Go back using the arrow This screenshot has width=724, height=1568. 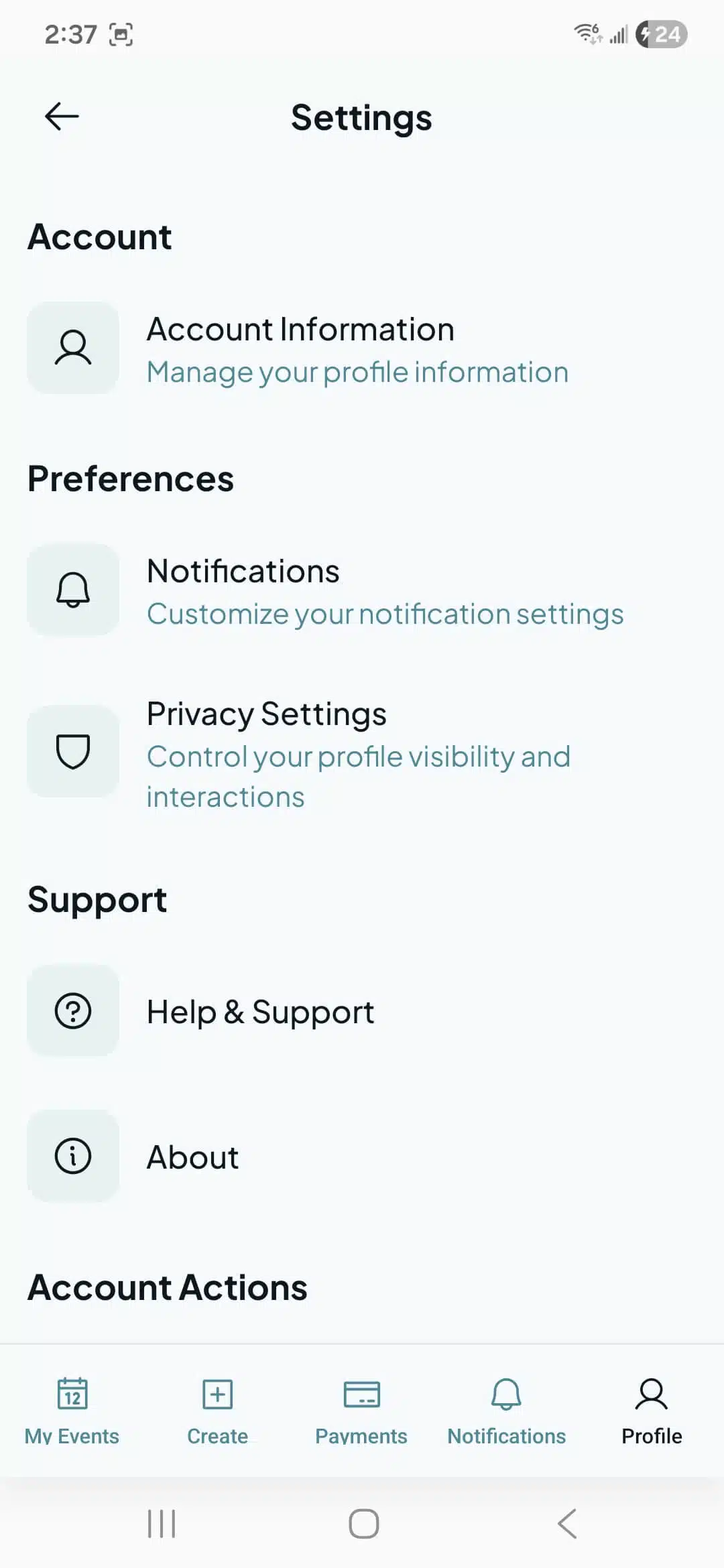pyautogui.click(x=62, y=117)
